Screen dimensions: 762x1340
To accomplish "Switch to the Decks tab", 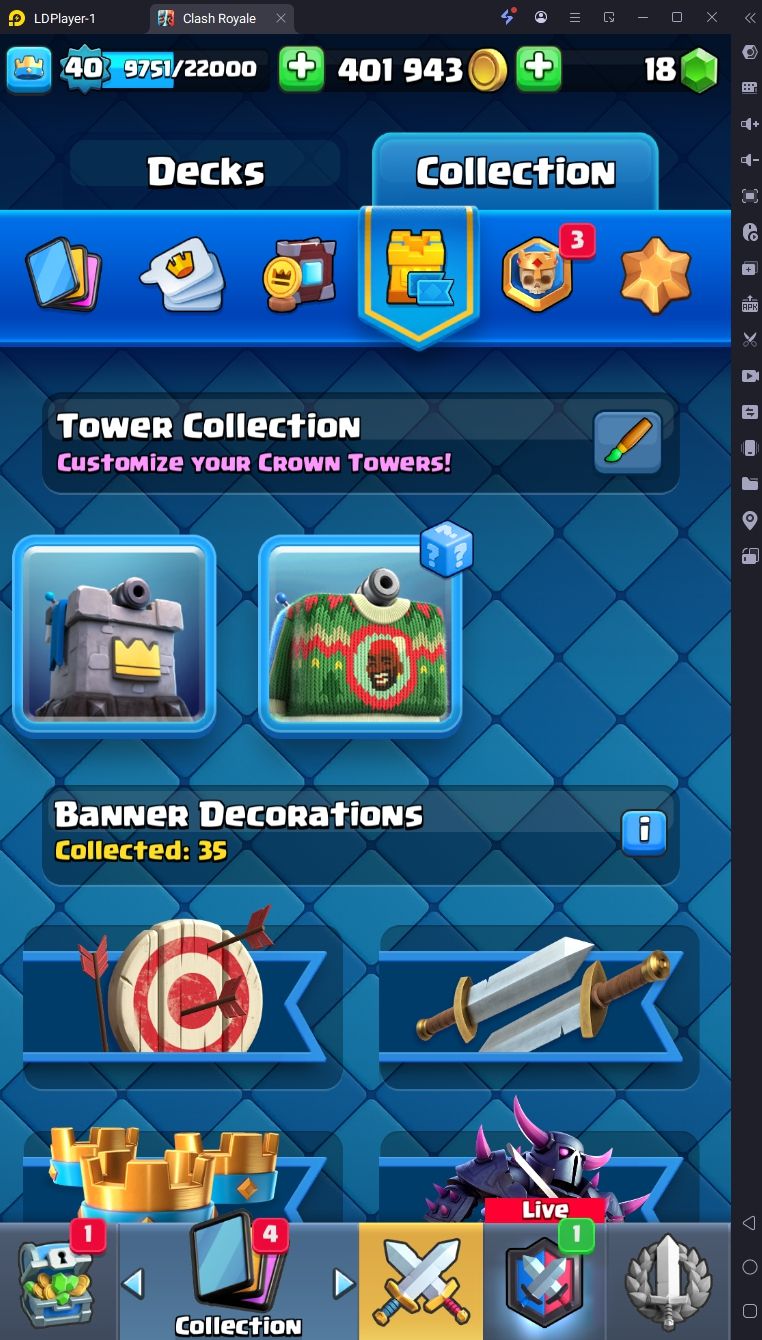I will [206, 172].
